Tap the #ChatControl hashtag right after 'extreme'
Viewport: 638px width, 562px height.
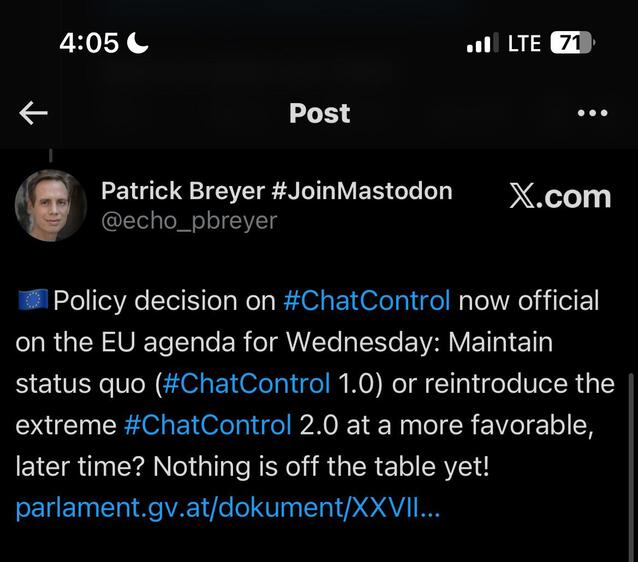tap(207, 425)
